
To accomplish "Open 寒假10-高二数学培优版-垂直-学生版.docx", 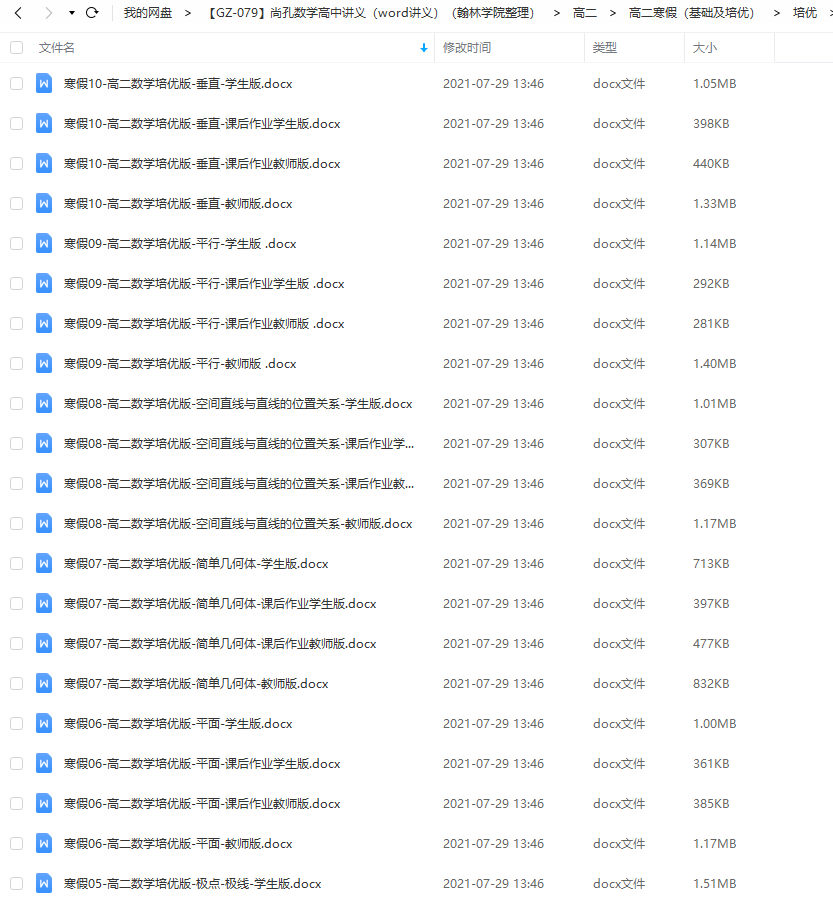I will tap(178, 84).
